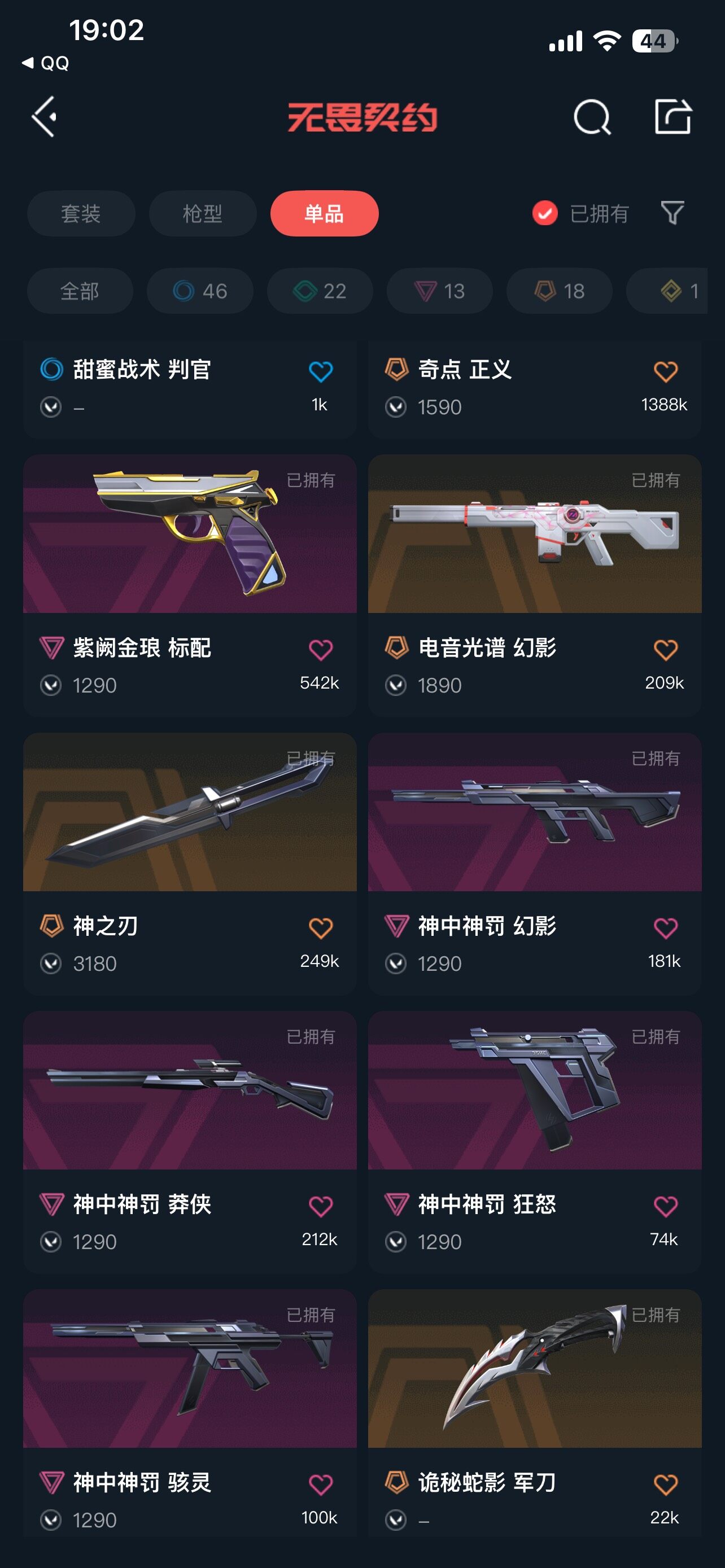Select the 全部 filter chip
This screenshot has height=1568, width=725.
tap(80, 291)
